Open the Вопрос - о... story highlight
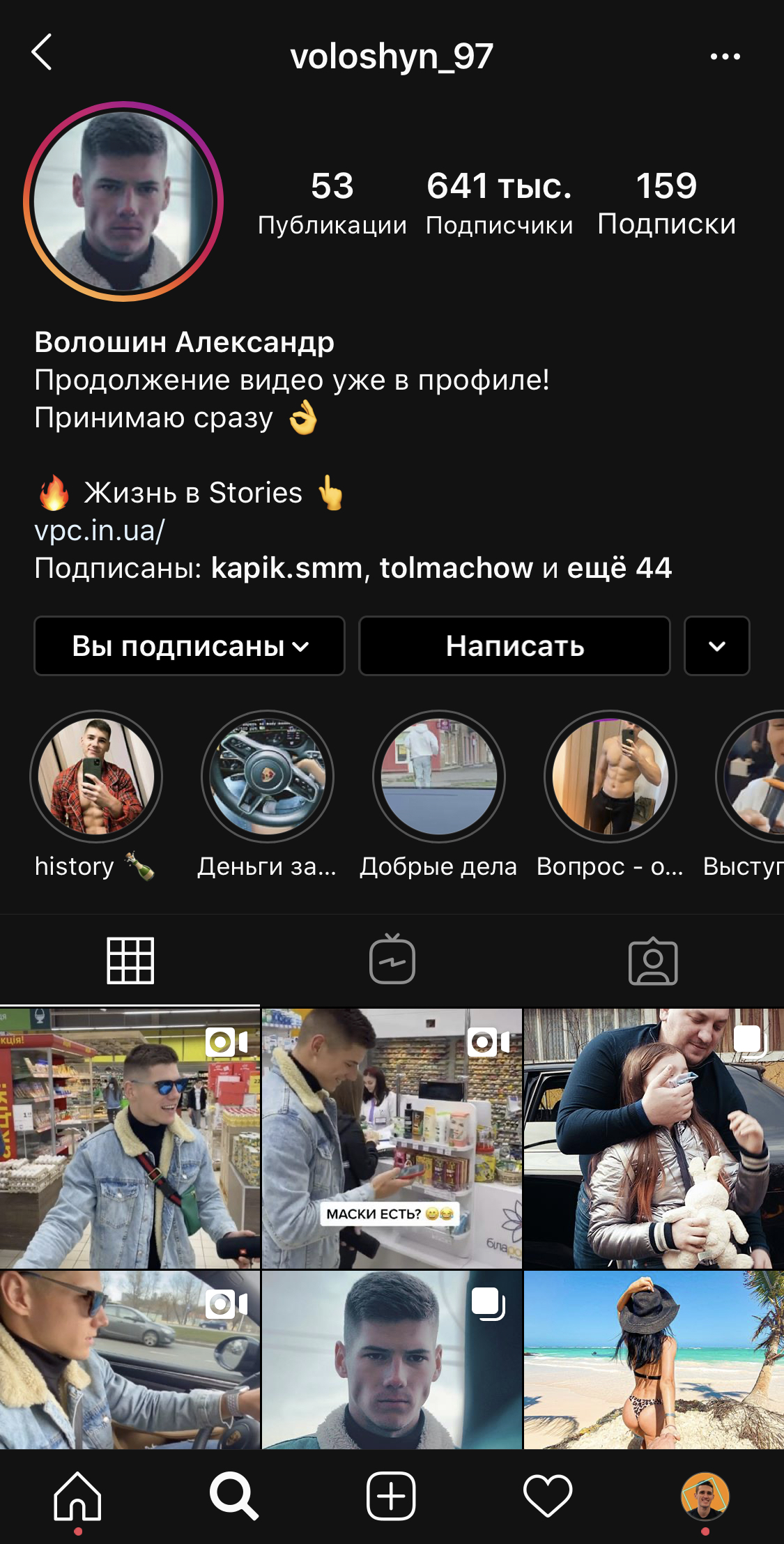This screenshot has width=784, height=1544. click(x=610, y=777)
